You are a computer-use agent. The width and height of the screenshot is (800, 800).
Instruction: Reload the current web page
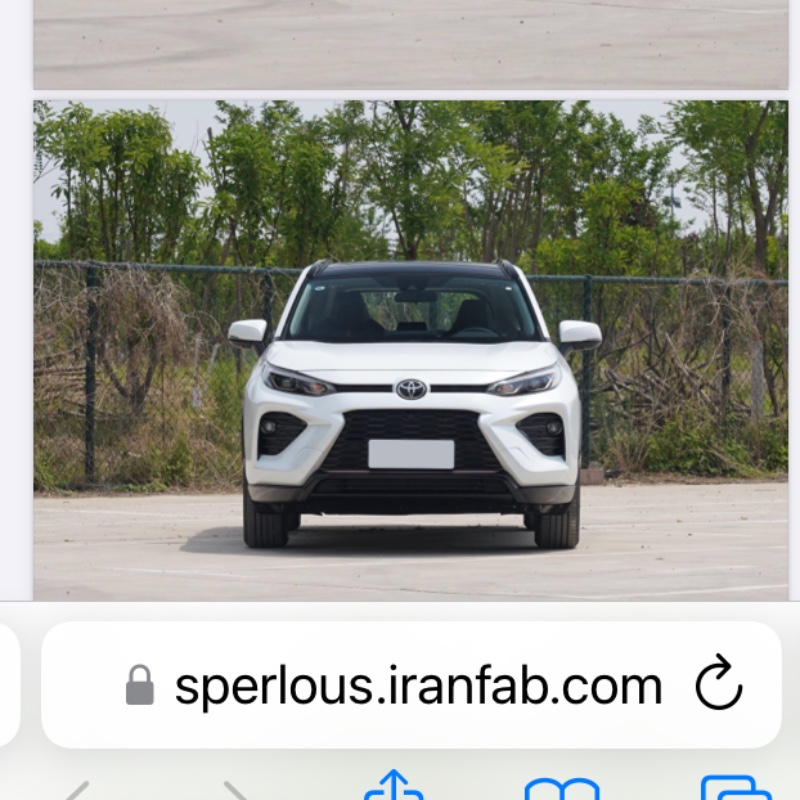pos(718,687)
